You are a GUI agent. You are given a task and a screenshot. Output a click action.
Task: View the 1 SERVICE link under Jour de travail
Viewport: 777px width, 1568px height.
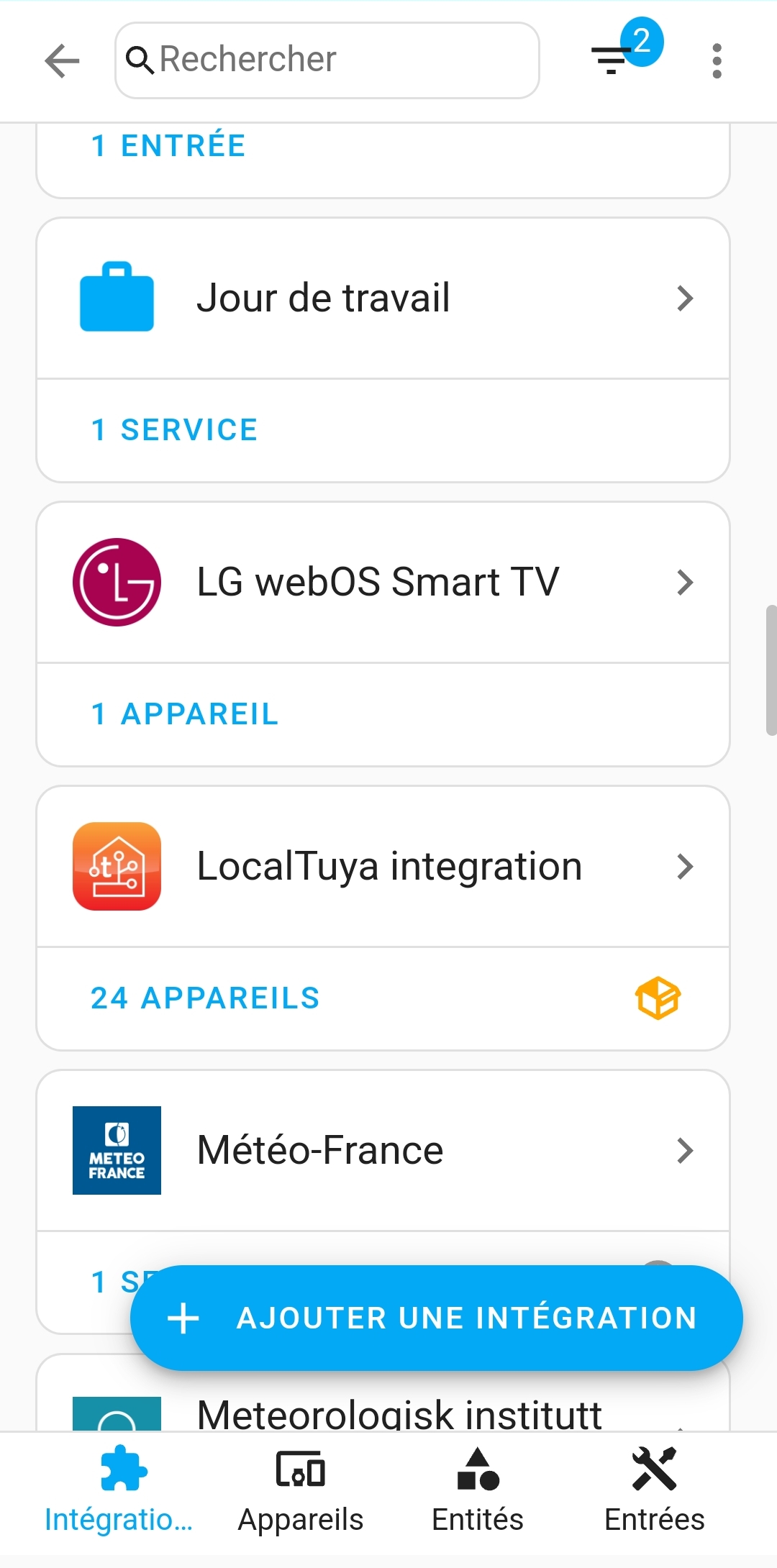point(175,430)
